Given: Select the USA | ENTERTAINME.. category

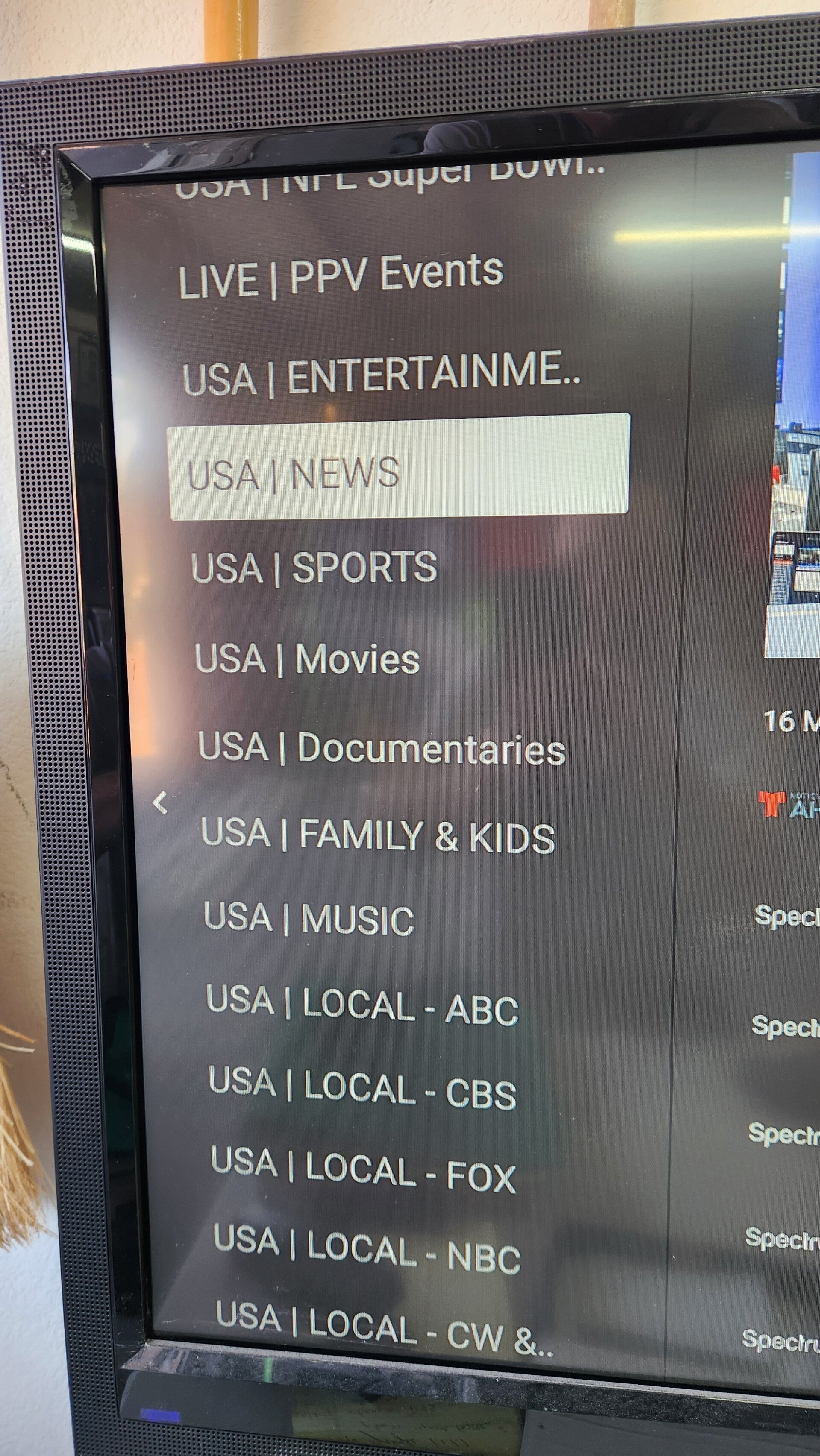Looking at the screenshot, I should (381, 374).
